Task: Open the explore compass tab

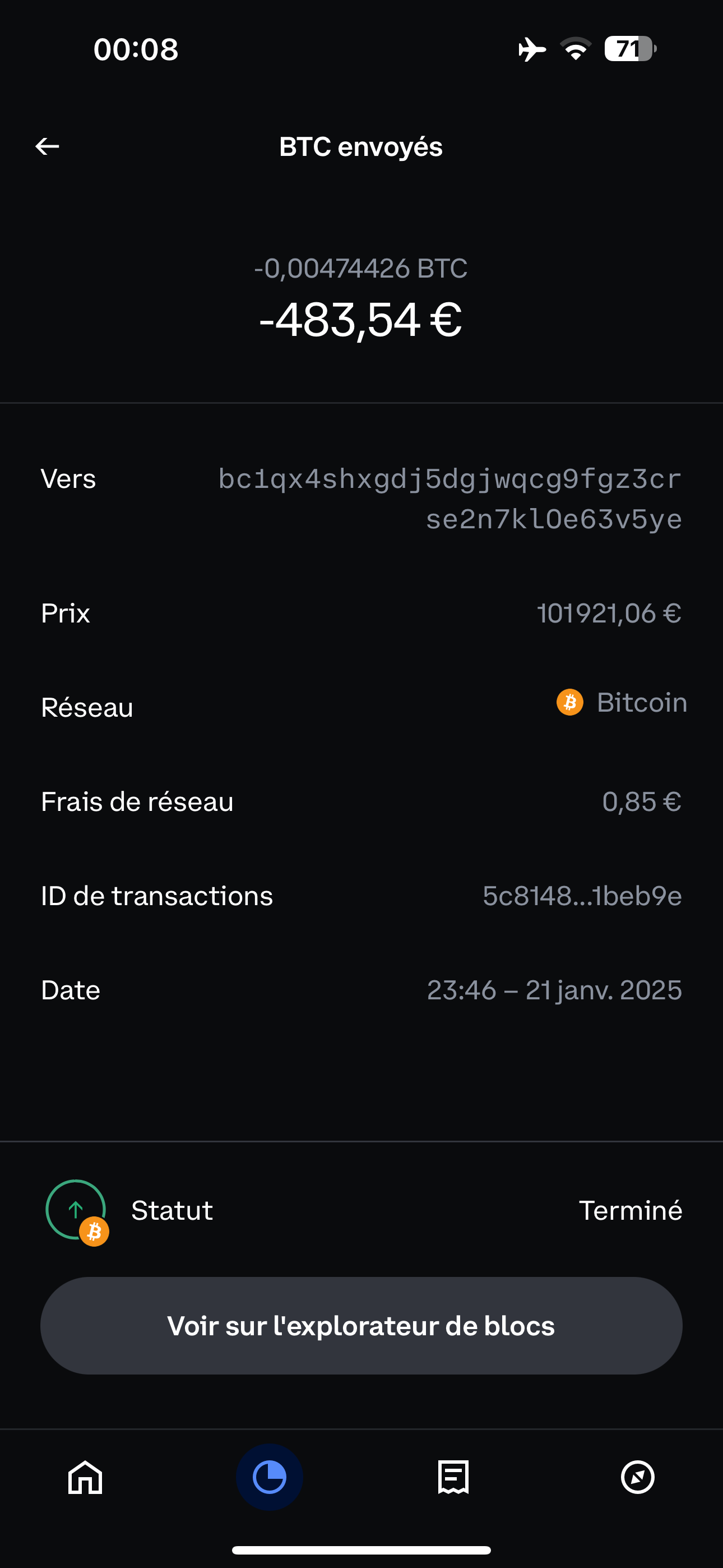Action: tap(638, 1477)
